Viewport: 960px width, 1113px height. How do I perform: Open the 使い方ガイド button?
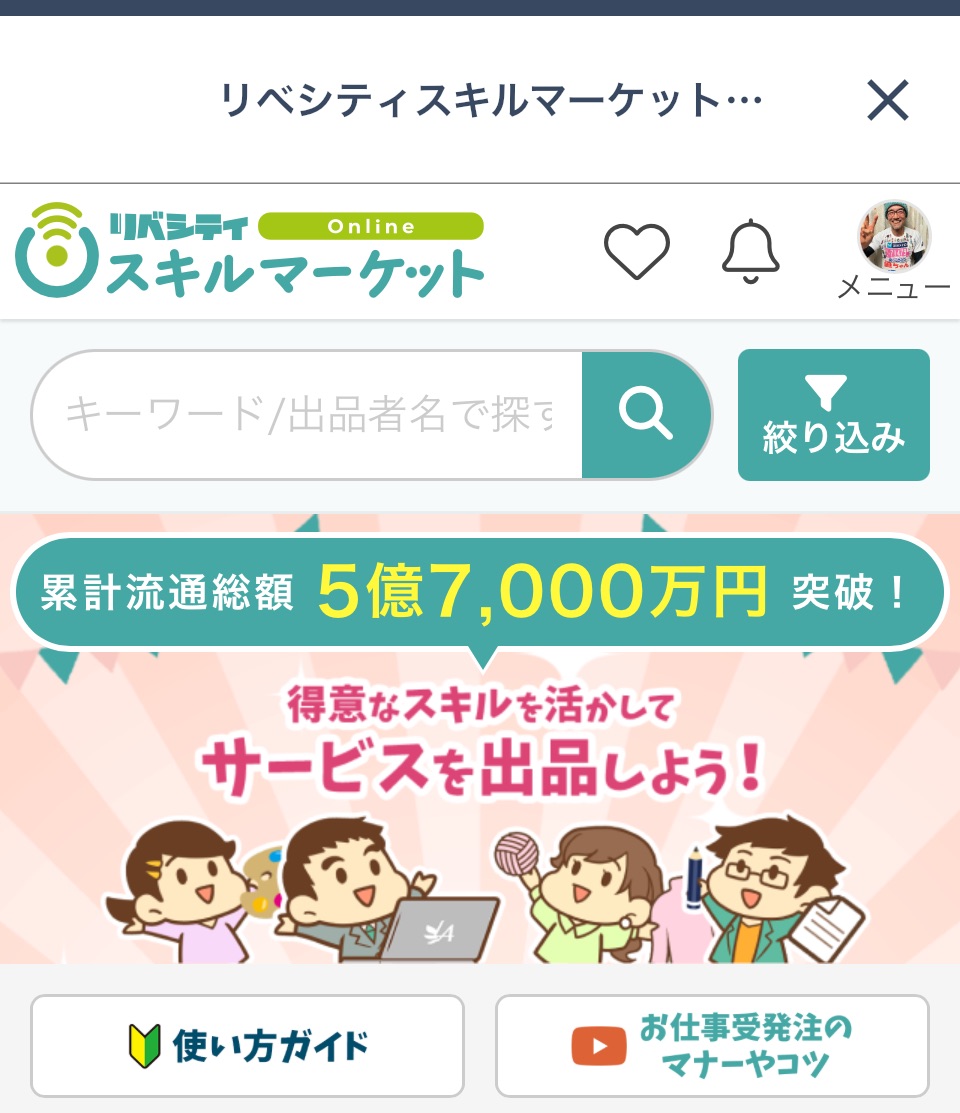(x=247, y=1046)
